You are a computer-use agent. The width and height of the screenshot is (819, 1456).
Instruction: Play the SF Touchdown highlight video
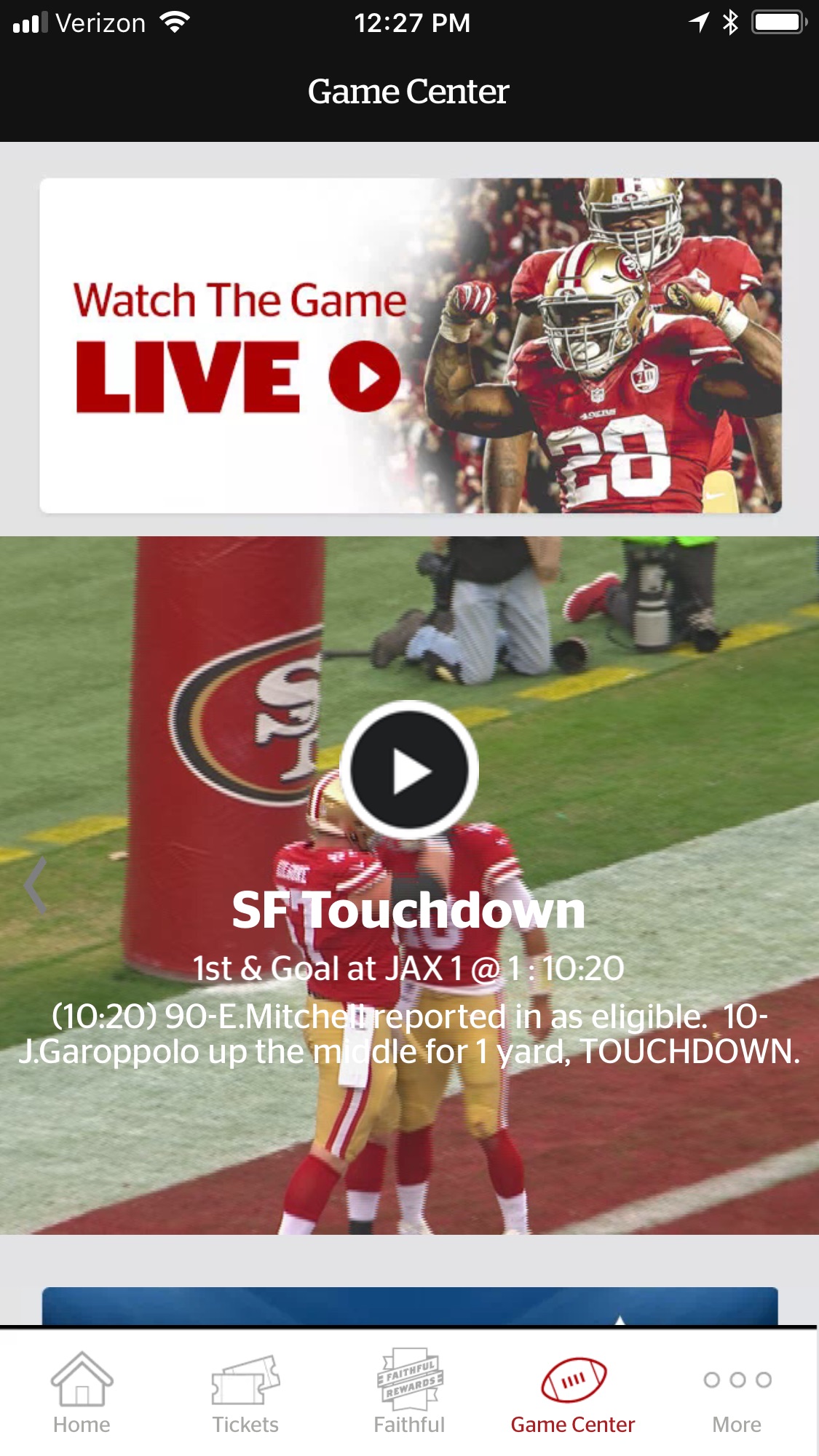pyautogui.click(x=408, y=770)
